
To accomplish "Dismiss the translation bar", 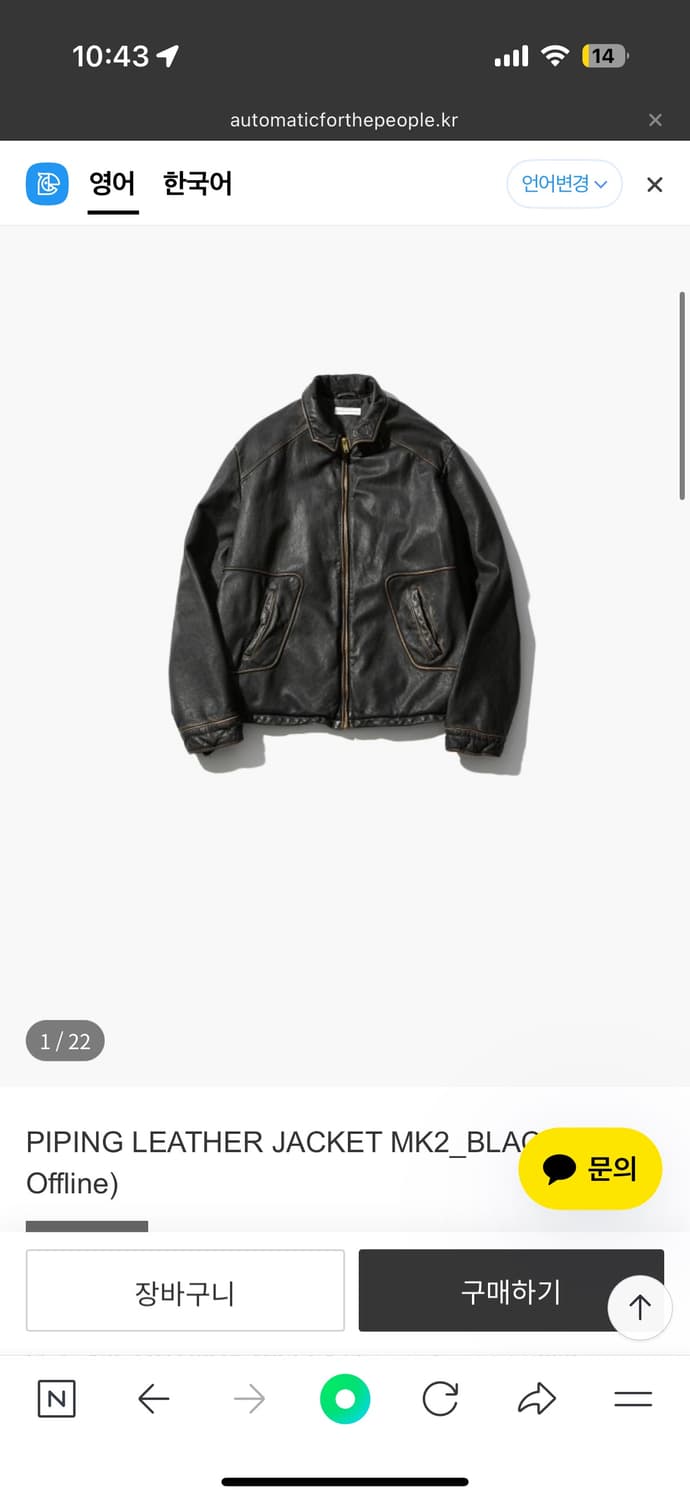I will (655, 184).
